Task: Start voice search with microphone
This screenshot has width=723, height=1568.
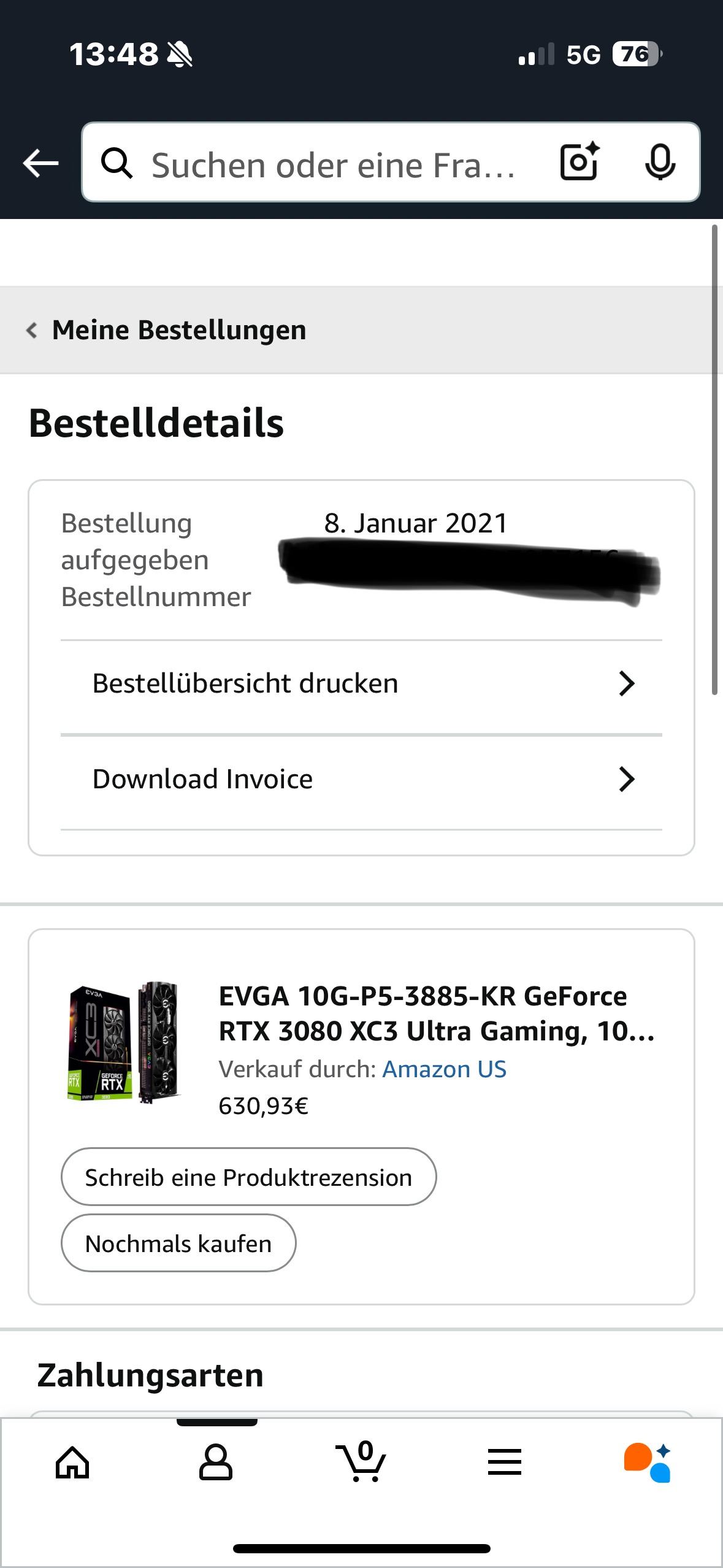Action: click(x=660, y=163)
